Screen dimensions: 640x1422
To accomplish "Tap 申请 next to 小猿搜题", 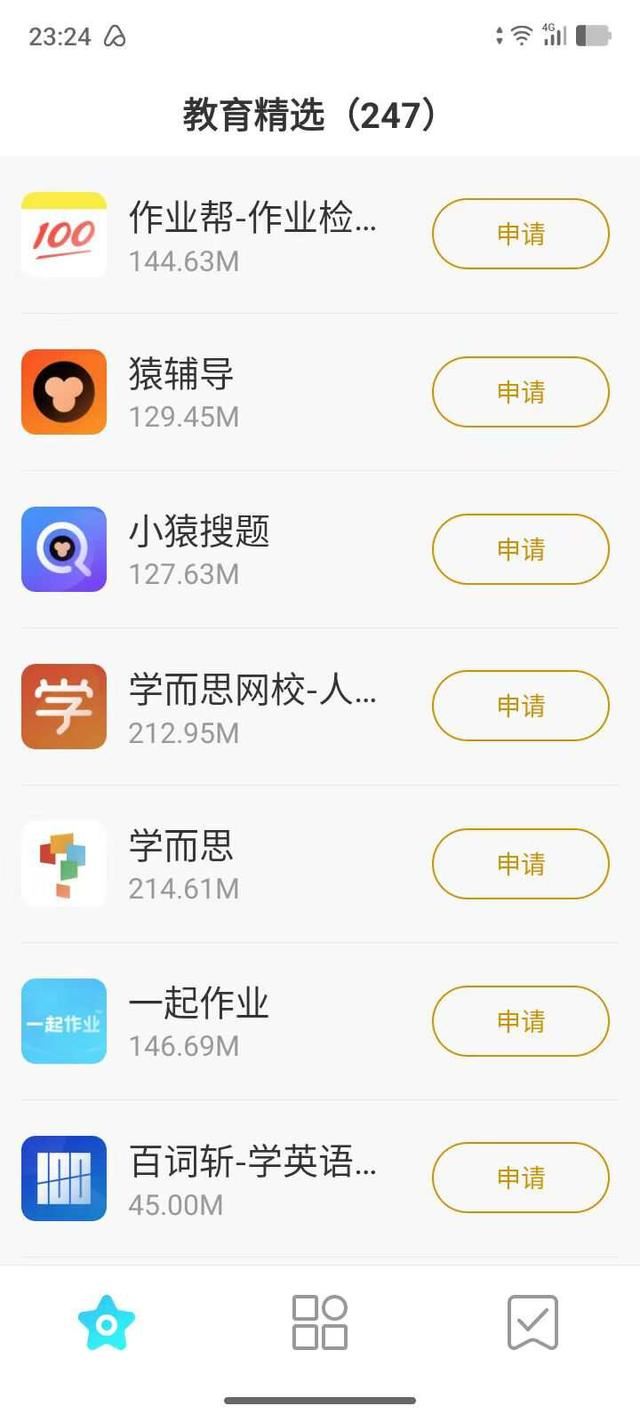I will coord(520,549).
